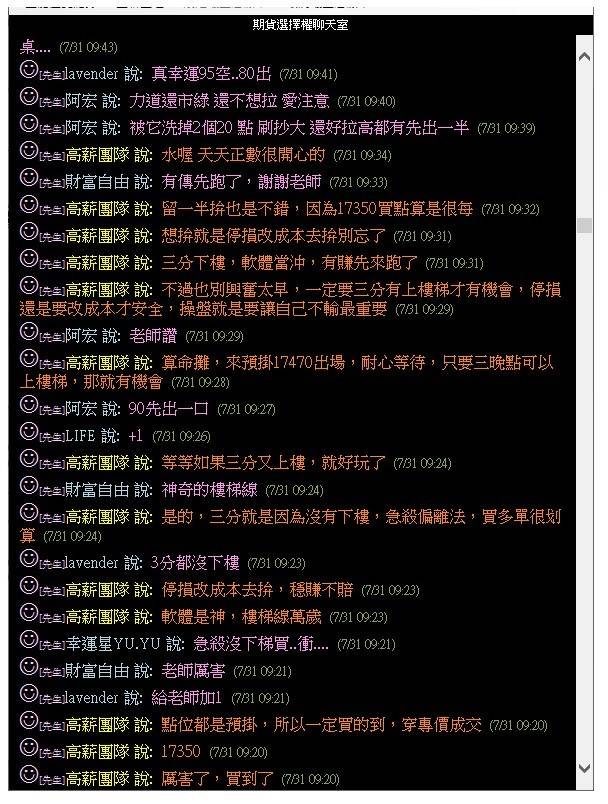Tap the chat scrollbar thumb
The image size is (608, 804).
585,225
